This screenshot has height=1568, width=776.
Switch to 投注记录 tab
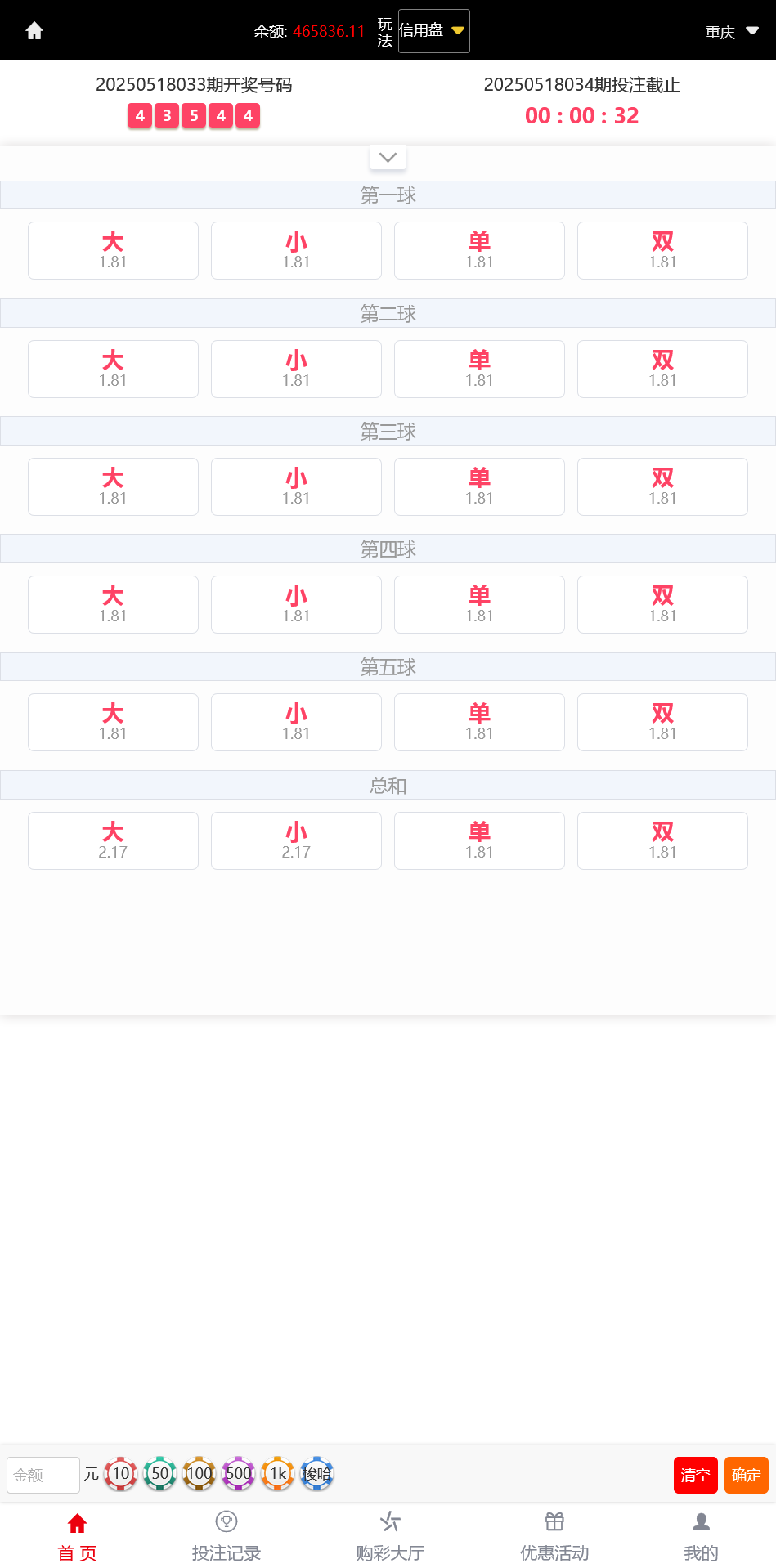[x=227, y=1535]
